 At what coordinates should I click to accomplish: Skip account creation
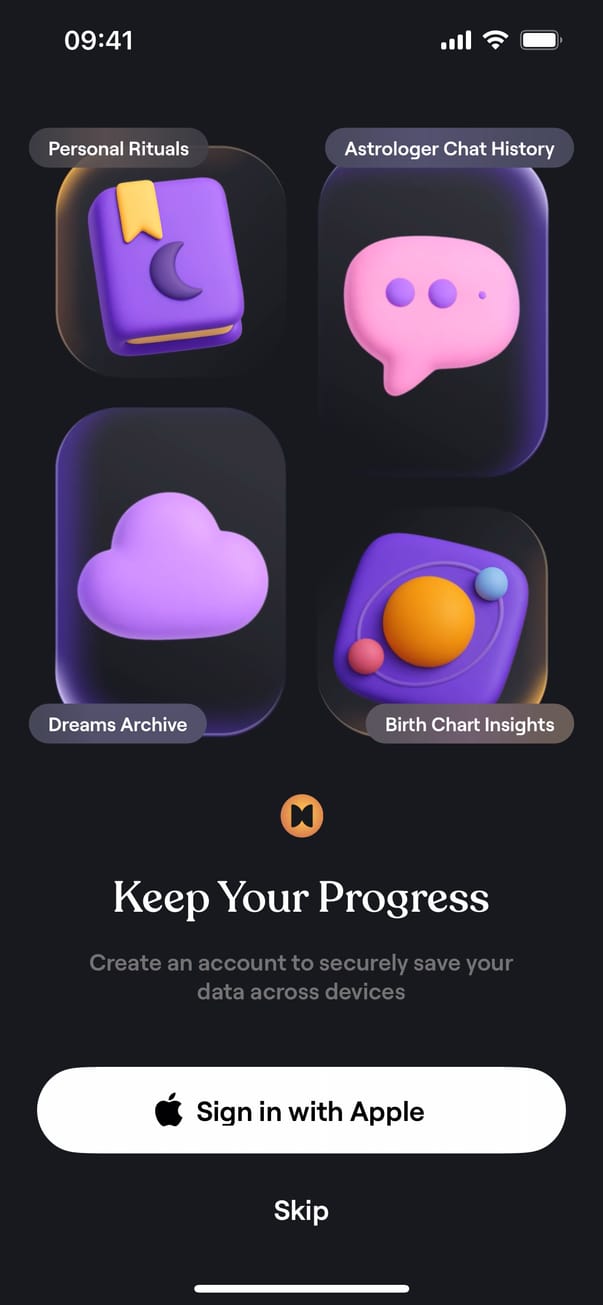tap(301, 1211)
